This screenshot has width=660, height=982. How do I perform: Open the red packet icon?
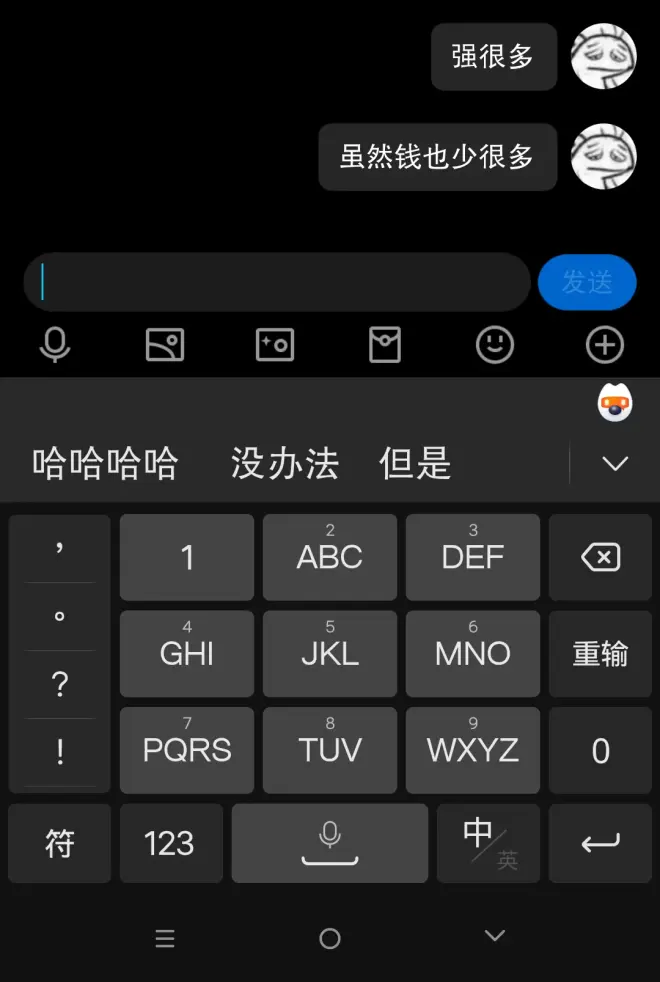click(385, 346)
